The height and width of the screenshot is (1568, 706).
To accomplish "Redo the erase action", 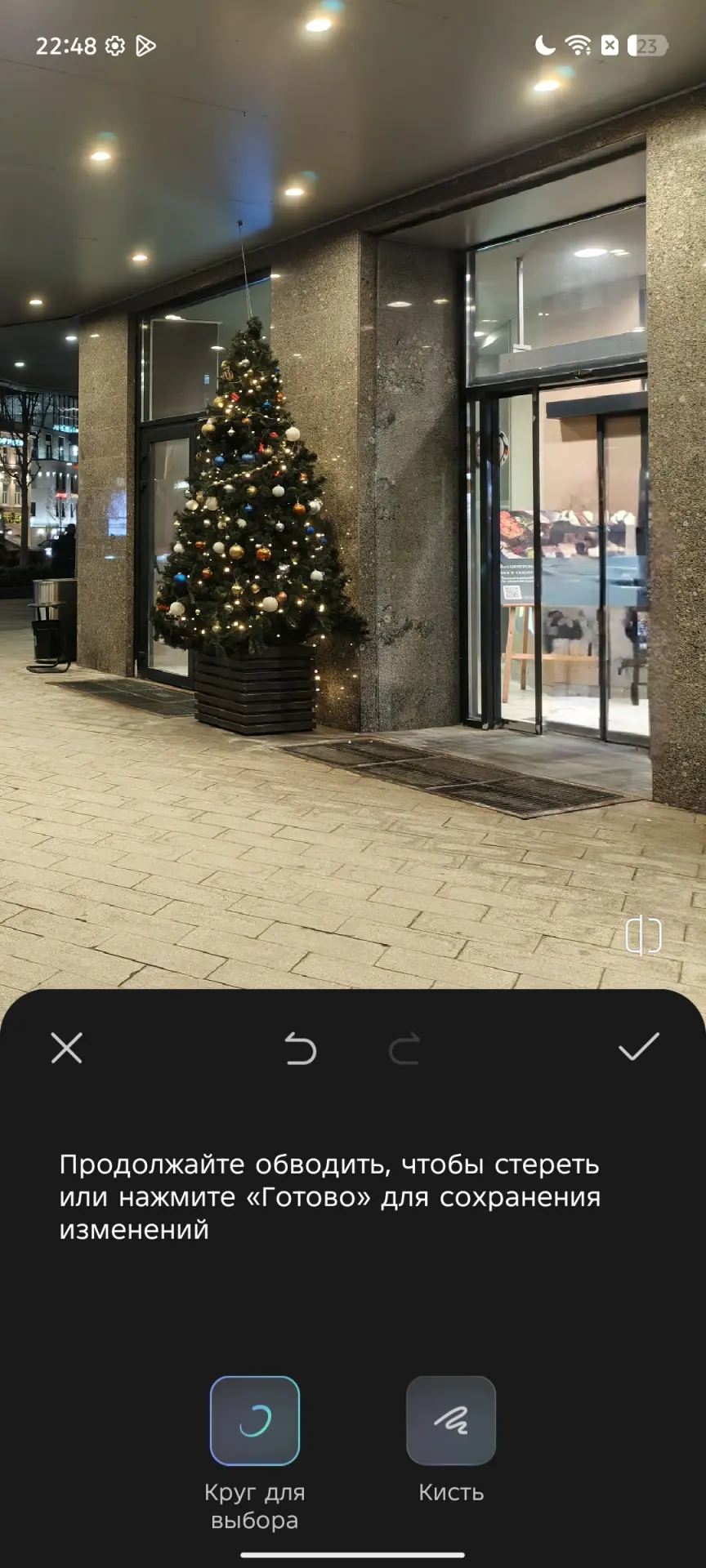I will pos(404,1049).
